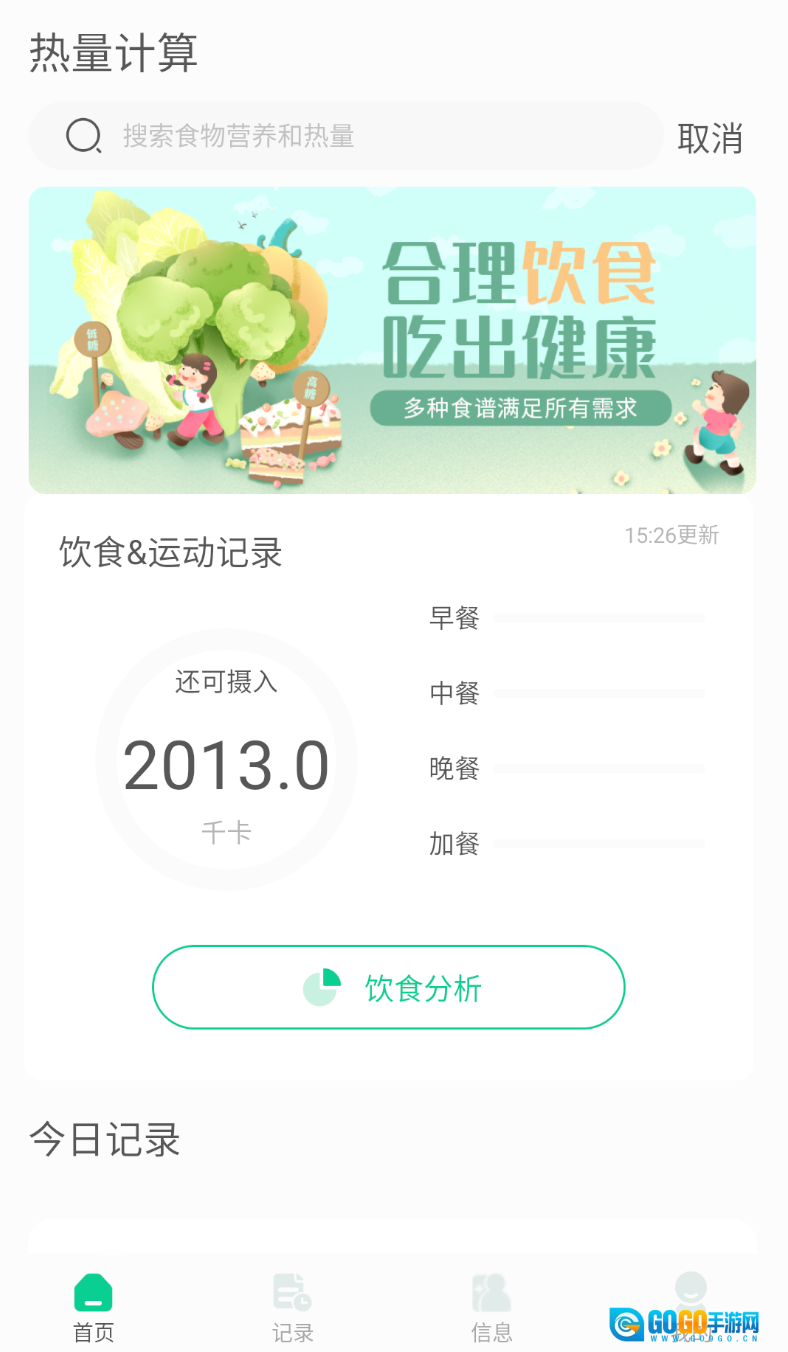788x1352 pixels.
Task: Select the 中餐 lunch row
Action: tap(566, 693)
